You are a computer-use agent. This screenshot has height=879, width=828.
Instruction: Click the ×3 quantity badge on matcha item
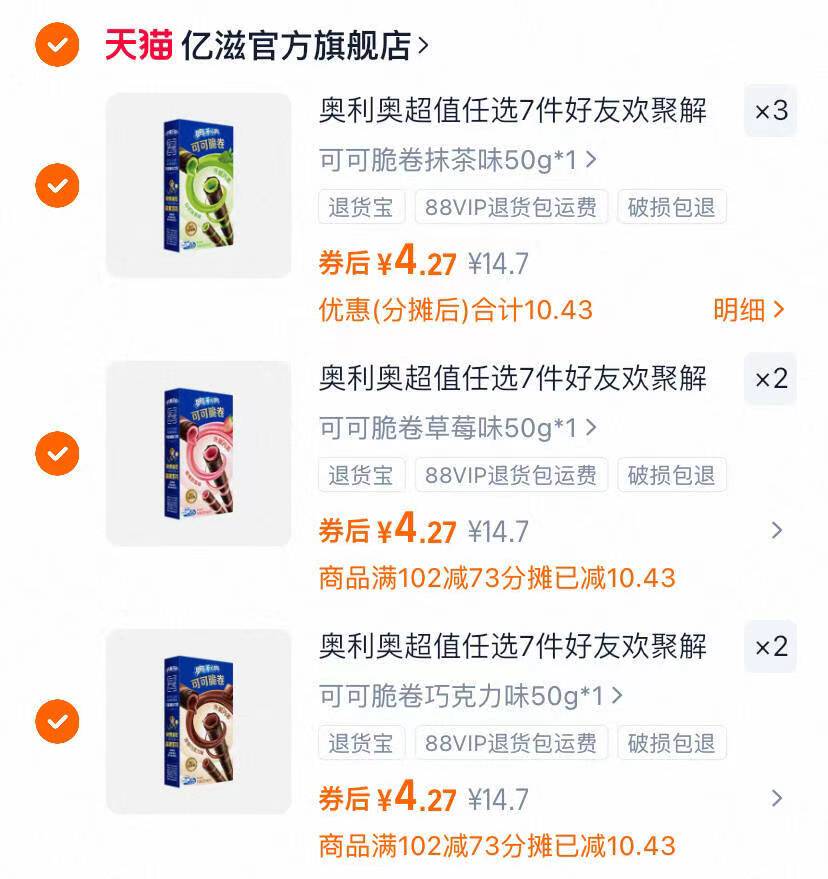click(x=769, y=112)
